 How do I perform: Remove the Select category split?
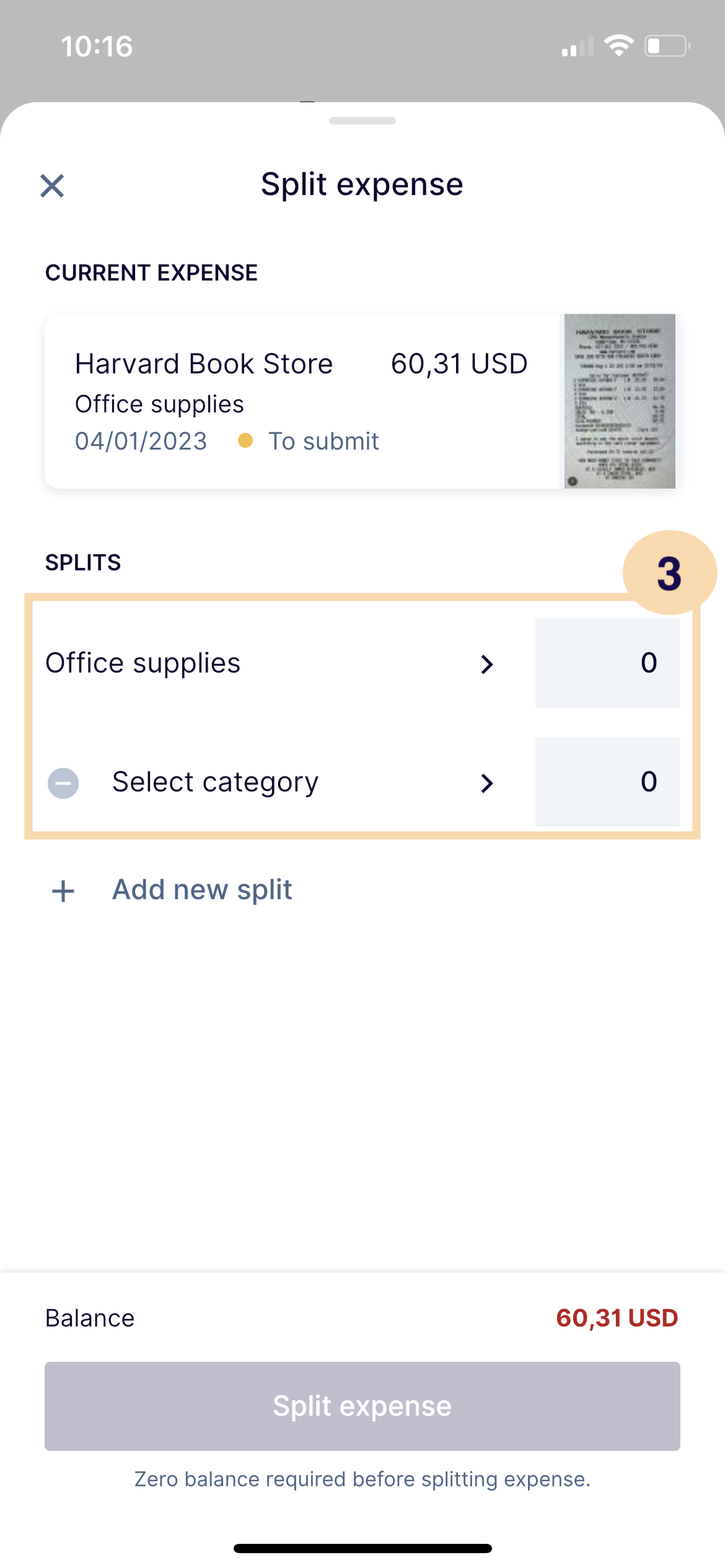pyautogui.click(x=63, y=783)
